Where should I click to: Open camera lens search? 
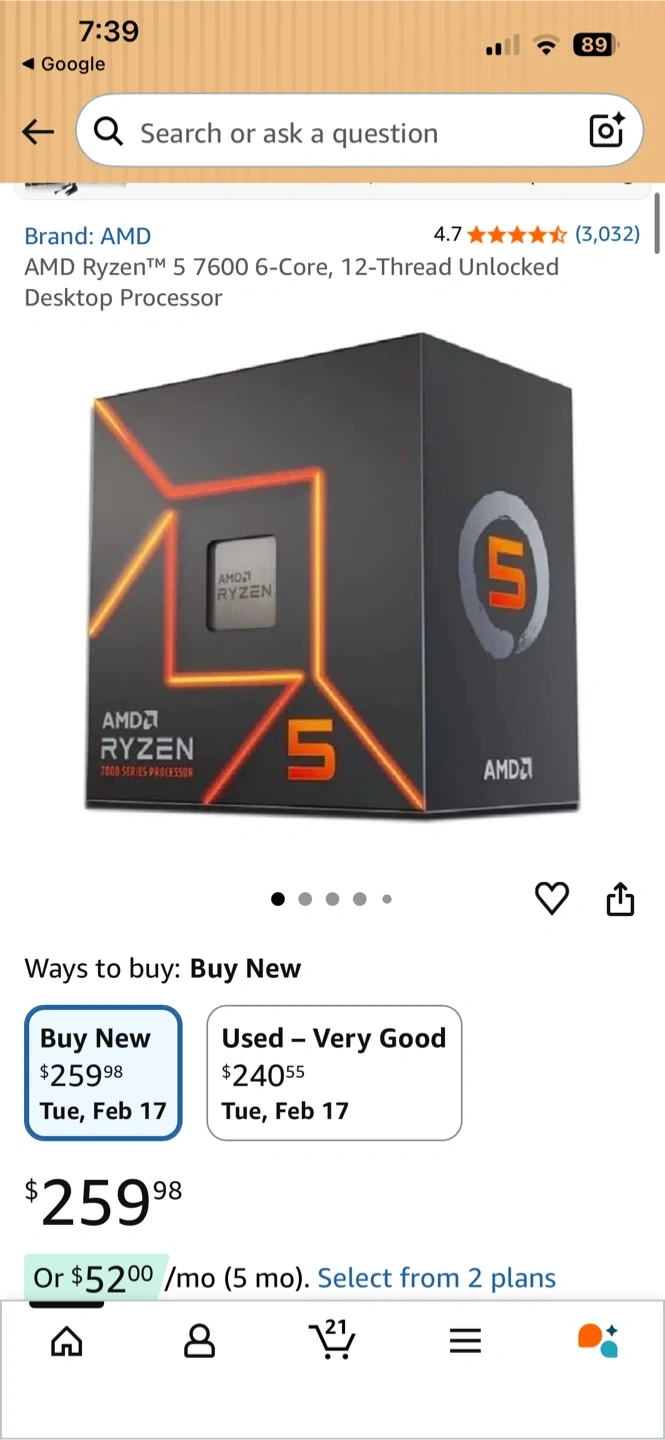[606, 131]
